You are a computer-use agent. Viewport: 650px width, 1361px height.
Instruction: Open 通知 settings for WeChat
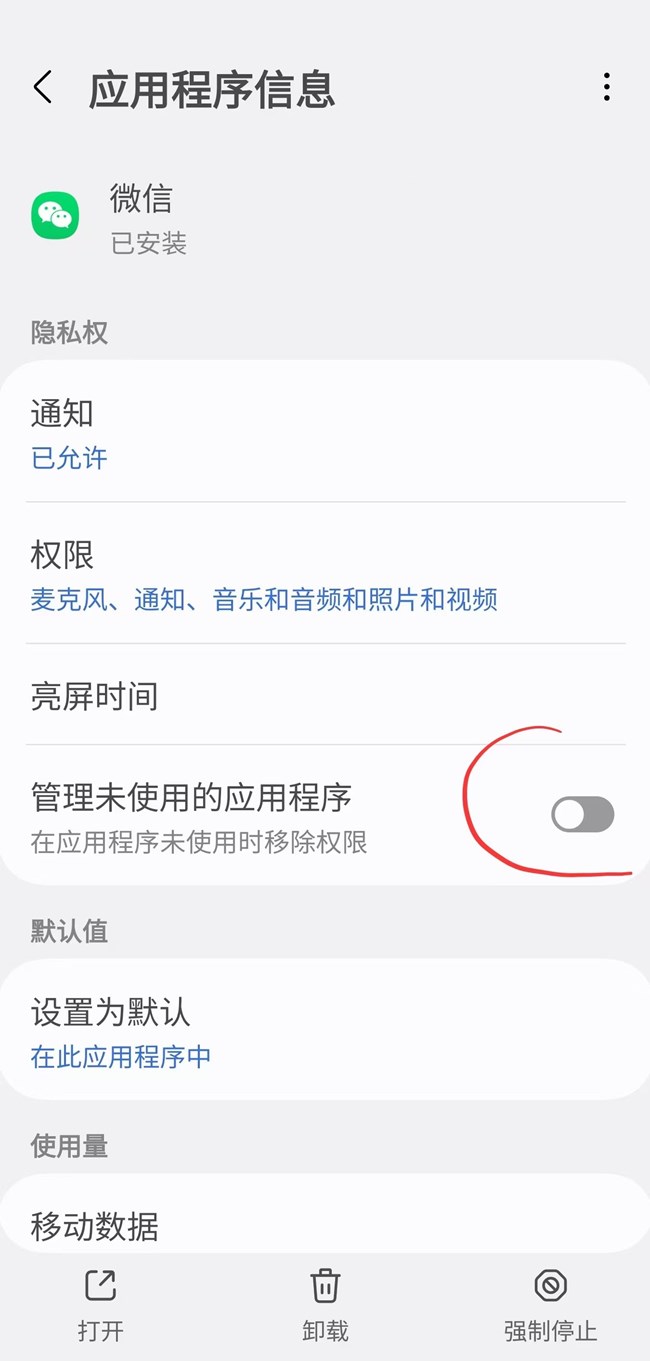tap(325, 434)
